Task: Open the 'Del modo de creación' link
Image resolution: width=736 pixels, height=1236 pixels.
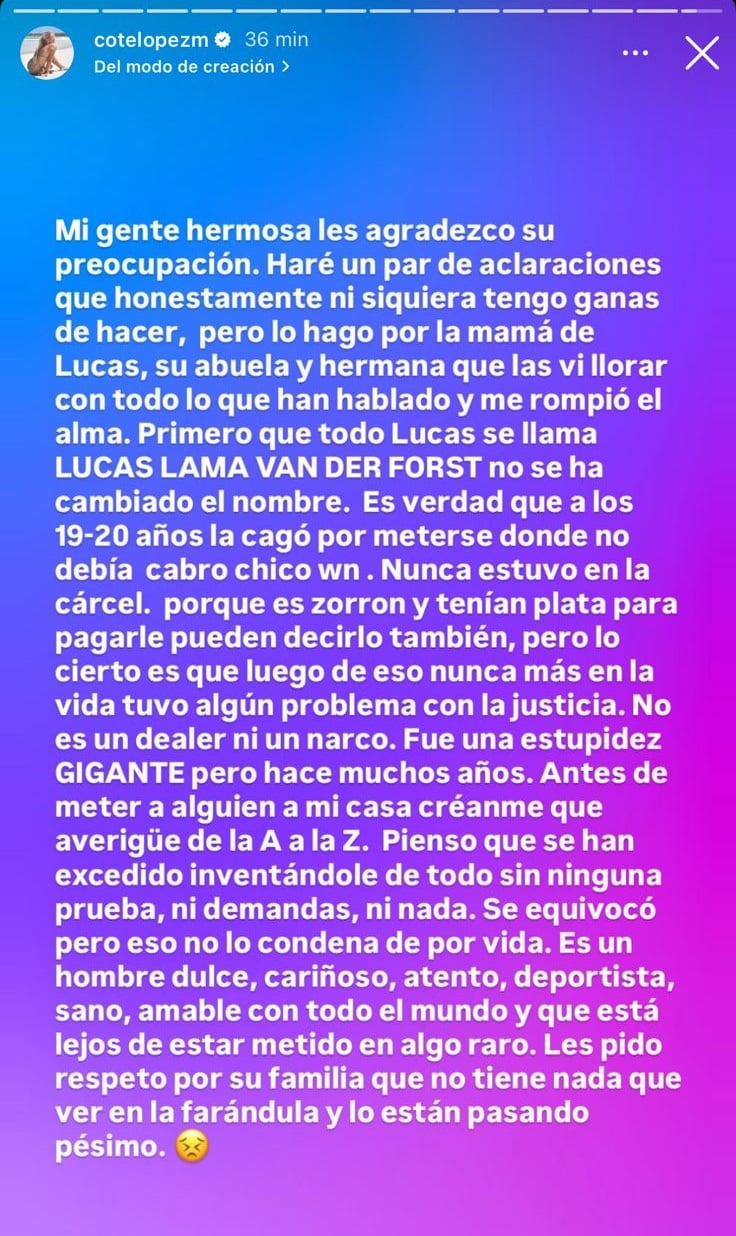Action: tap(192, 67)
